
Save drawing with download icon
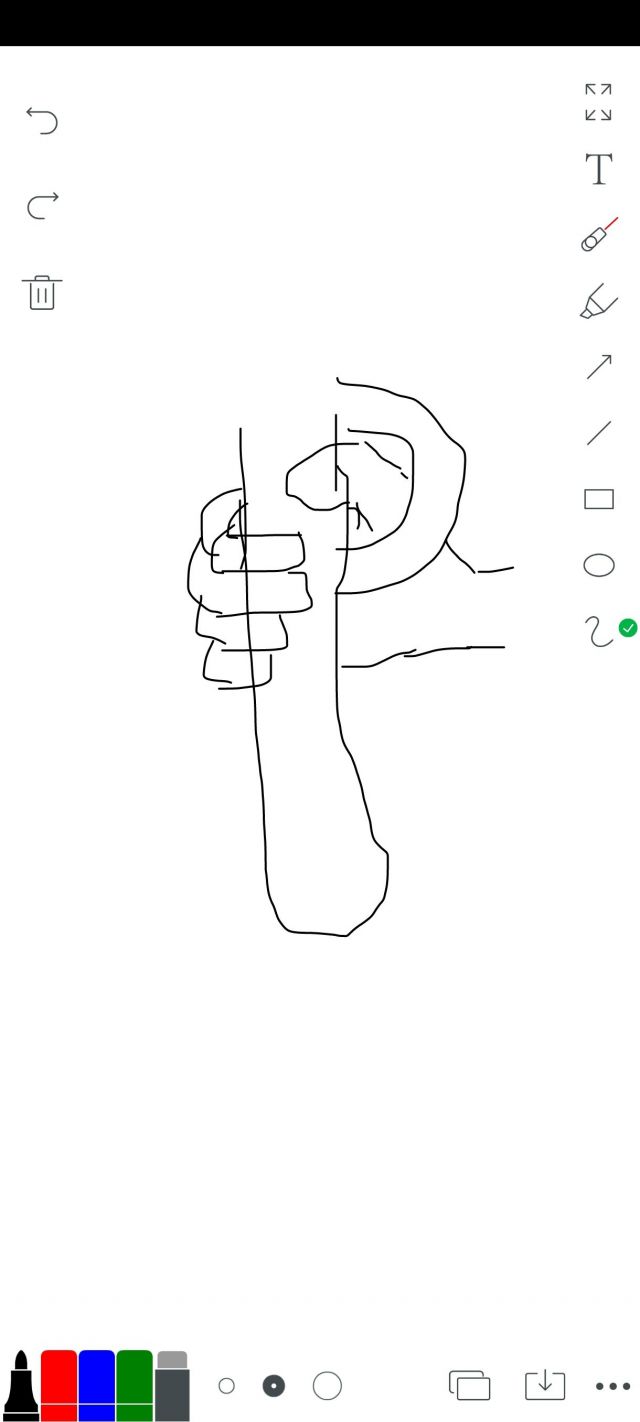pos(545,1385)
